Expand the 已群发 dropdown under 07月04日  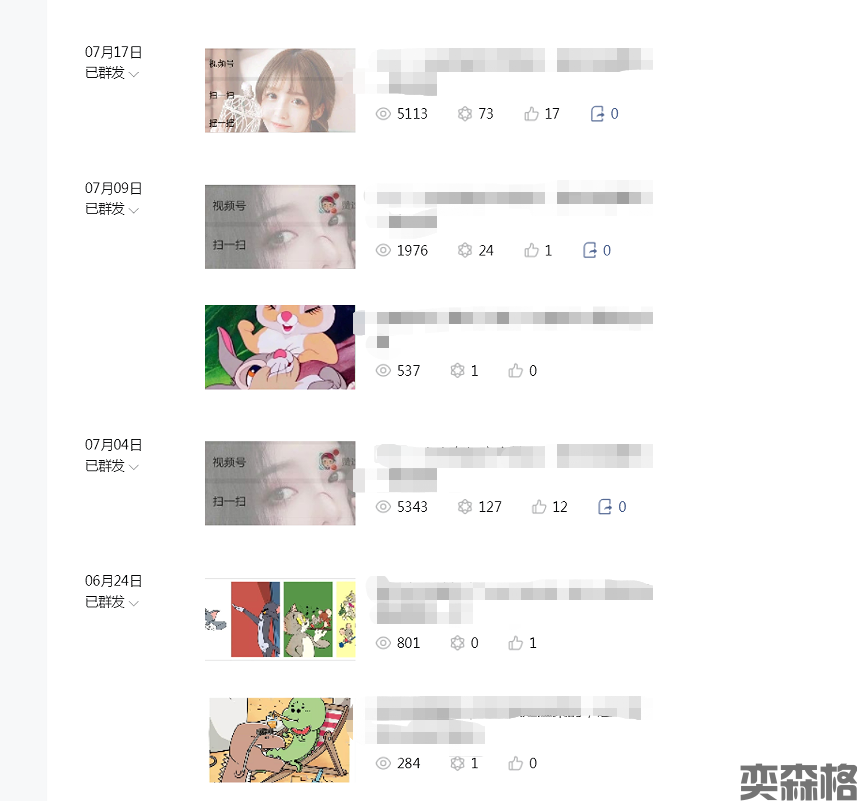click(112, 466)
